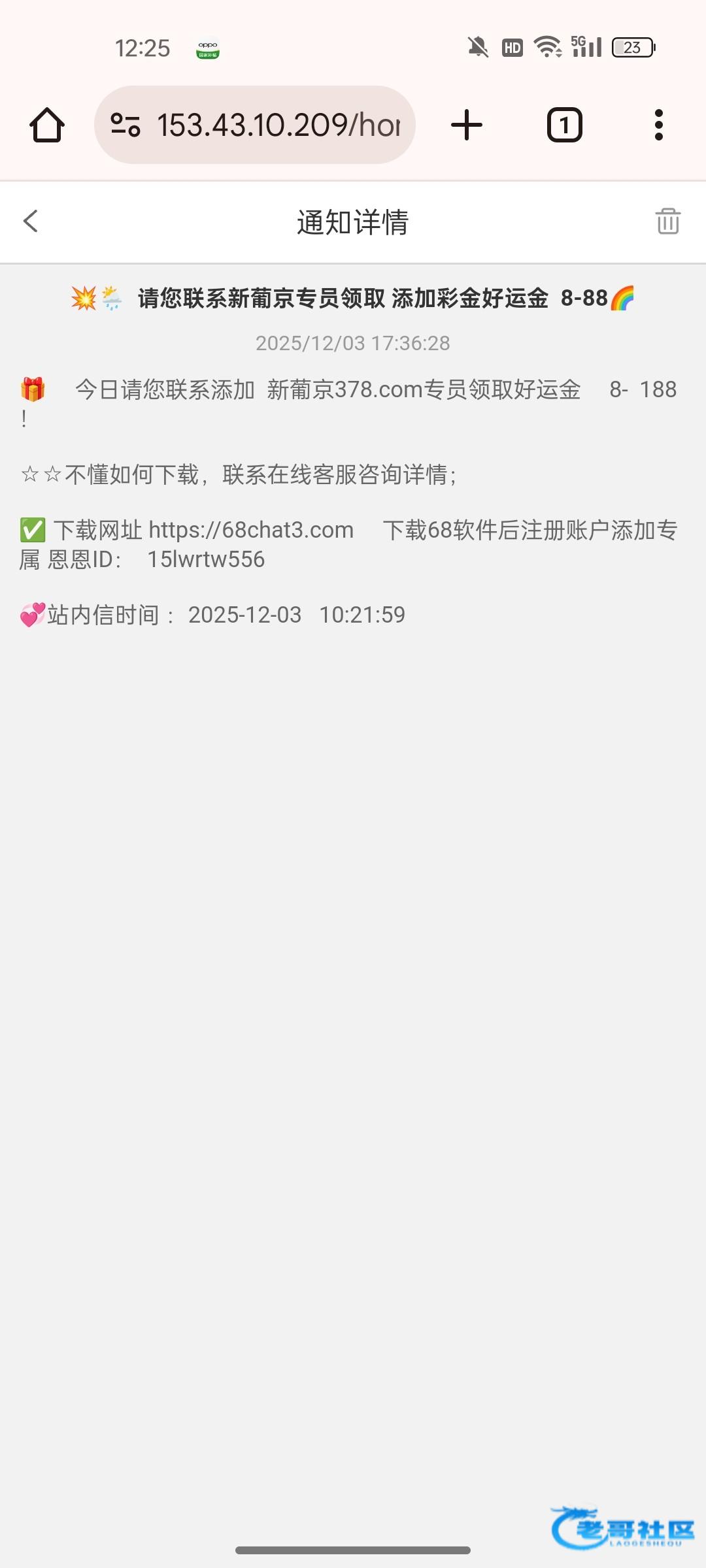Open the browser home page

point(47,125)
